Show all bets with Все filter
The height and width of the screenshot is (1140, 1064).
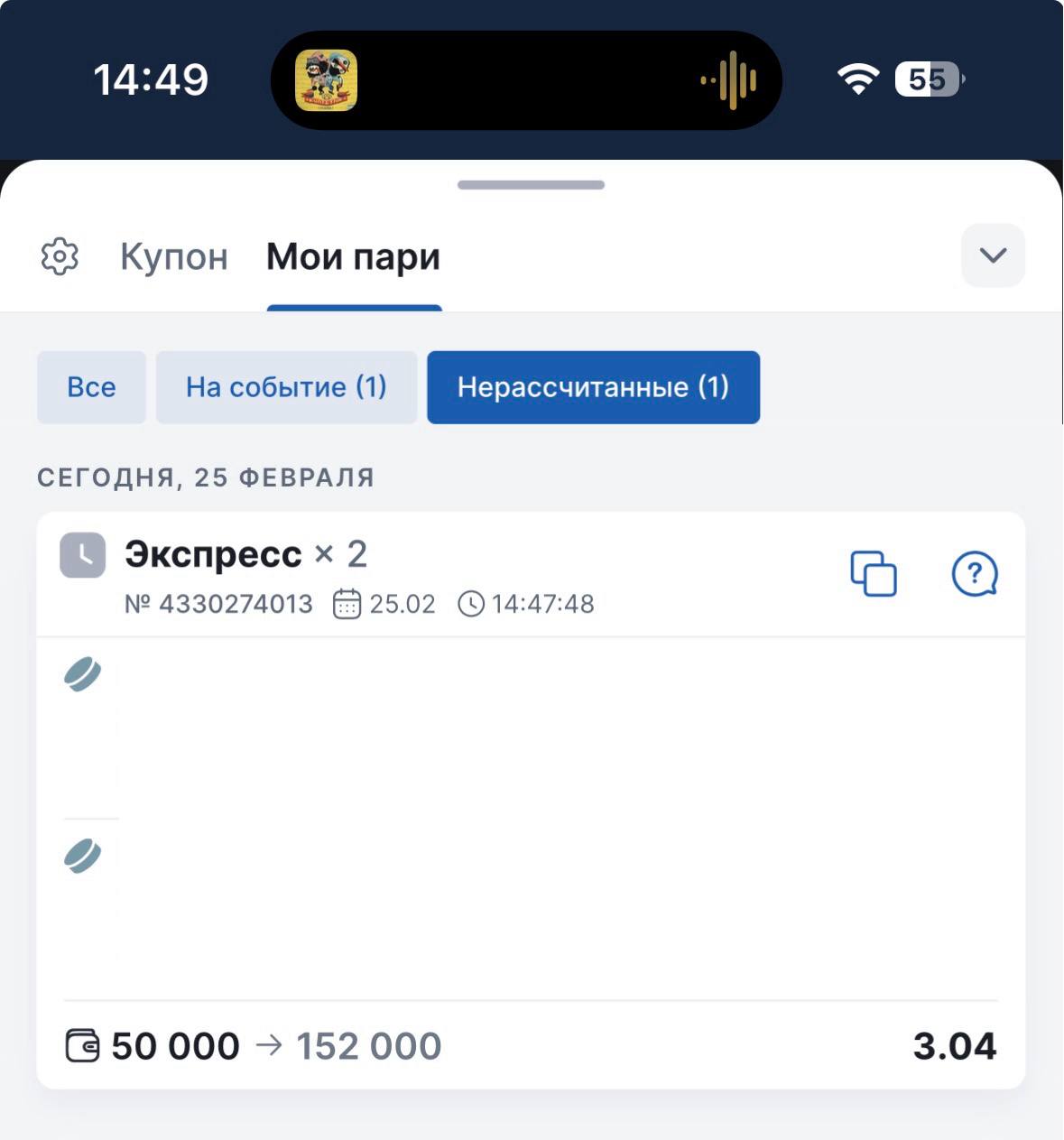click(91, 387)
